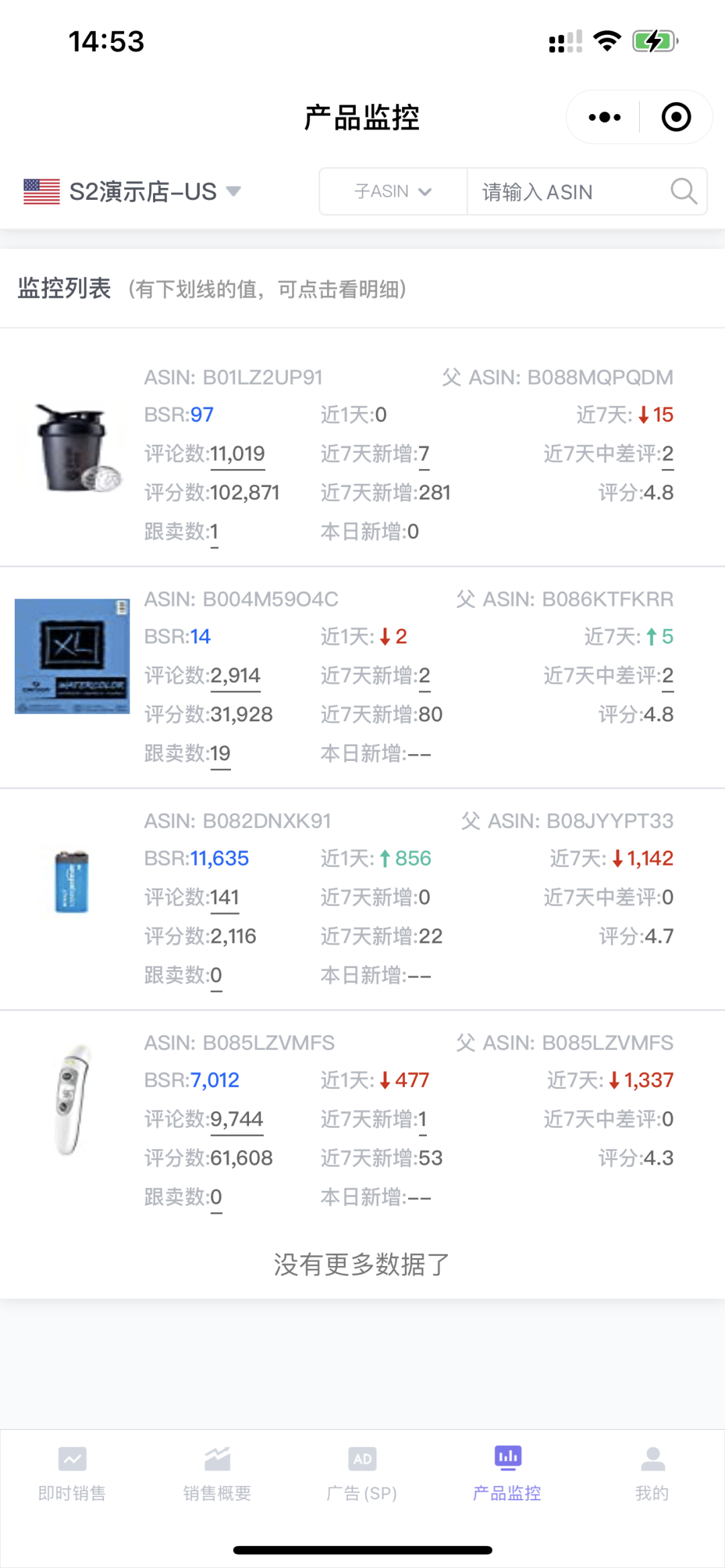Tap the 产品监控 bar chart icon
Viewport: 725px width, 1568px height.
pyautogui.click(x=507, y=1458)
